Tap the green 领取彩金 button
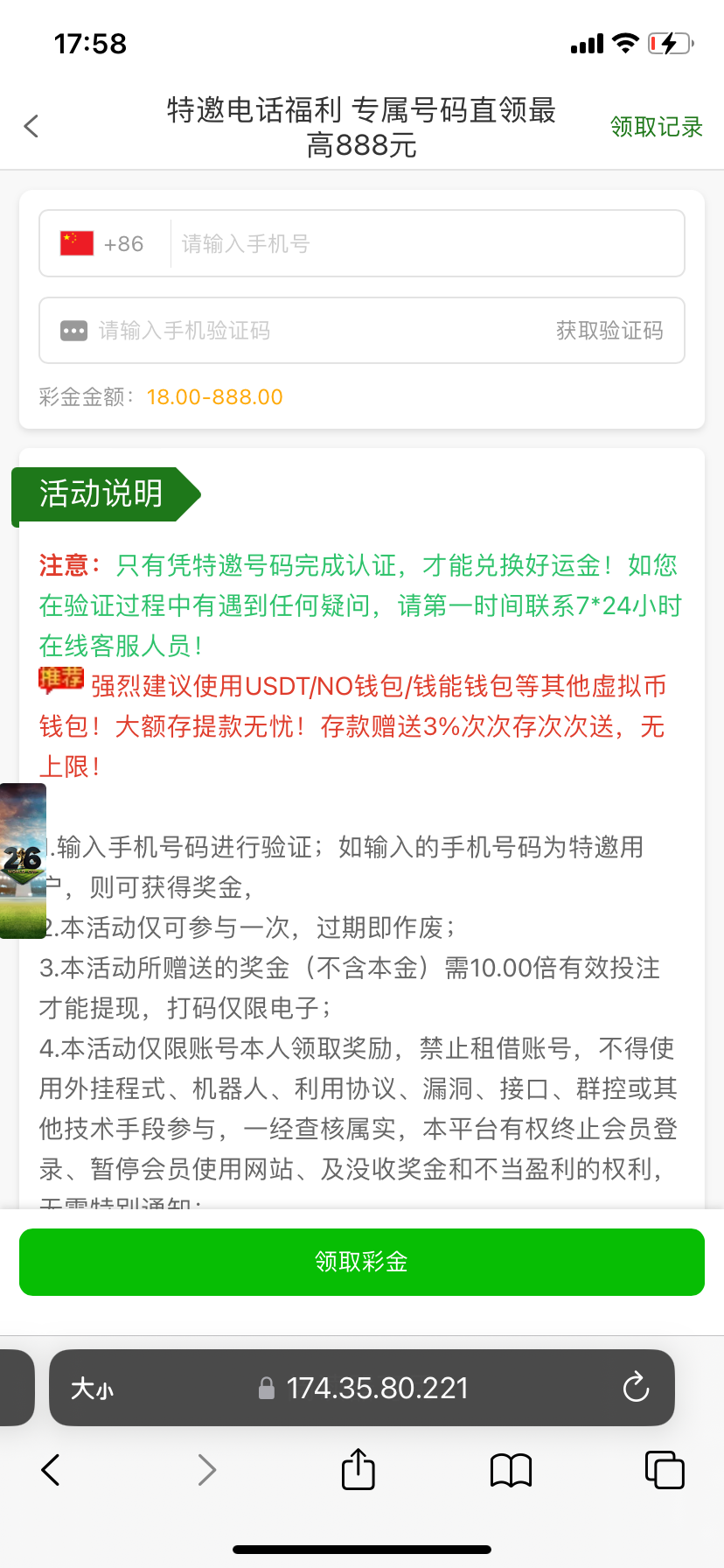724x1568 pixels. pyautogui.click(x=362, y=1262)
